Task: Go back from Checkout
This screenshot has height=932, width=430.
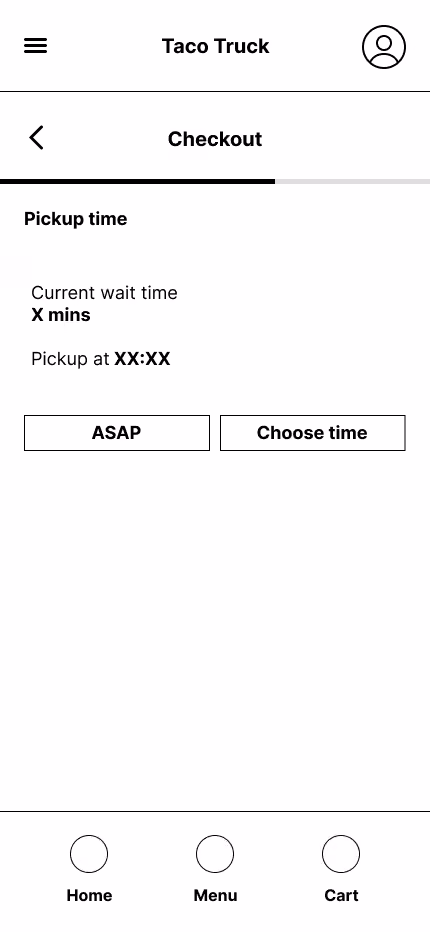Action: click(36, 138)
